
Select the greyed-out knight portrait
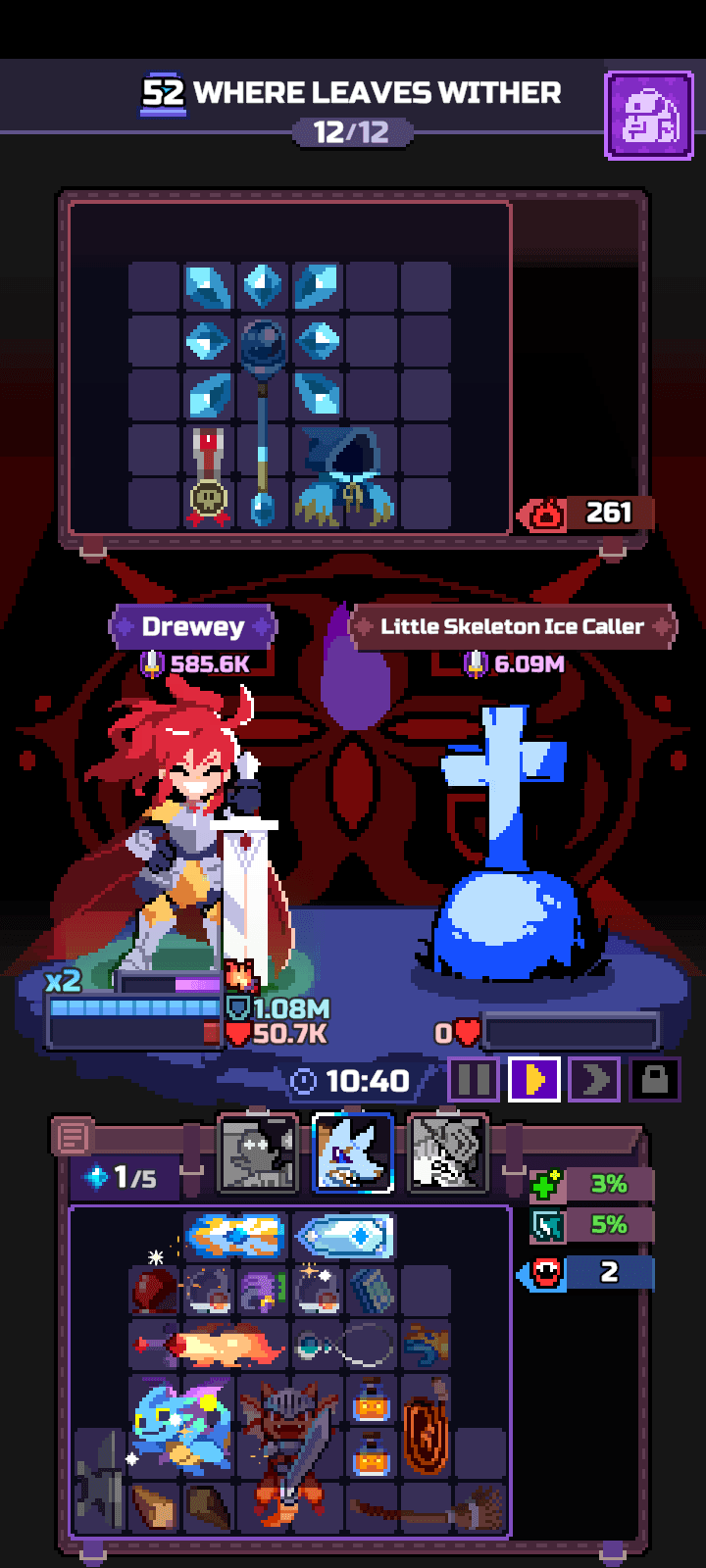[447, 1153]
